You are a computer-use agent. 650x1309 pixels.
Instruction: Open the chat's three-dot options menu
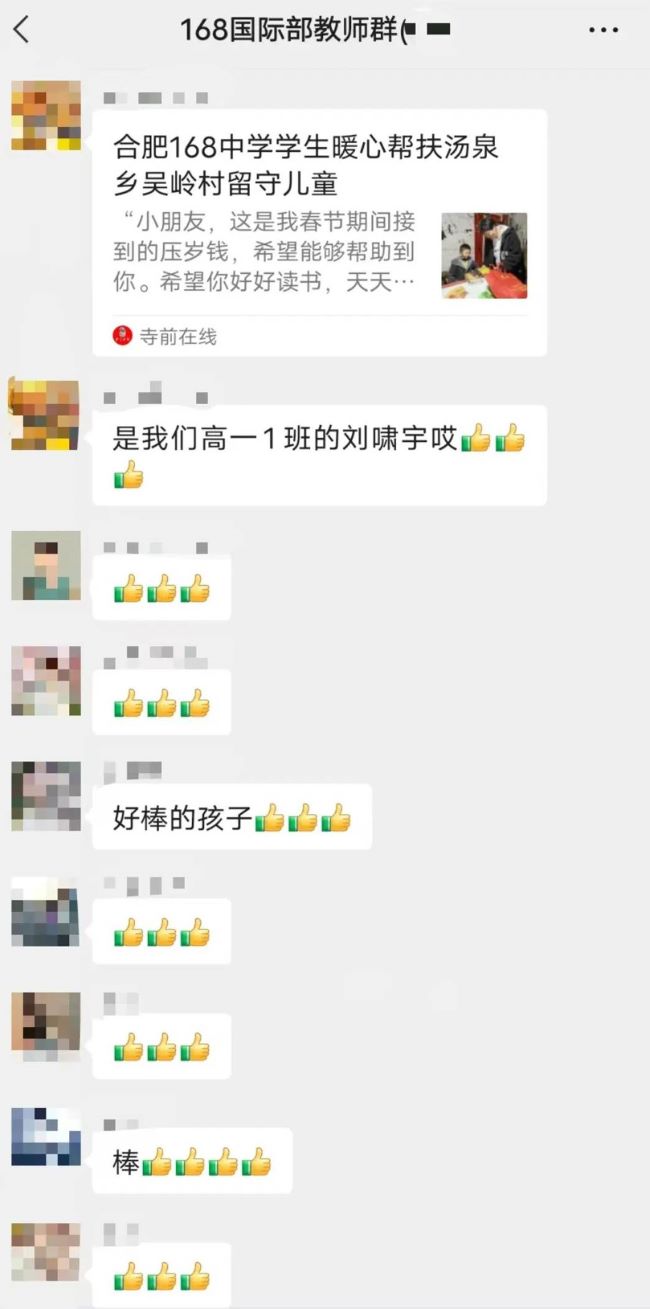coord(603,30)
